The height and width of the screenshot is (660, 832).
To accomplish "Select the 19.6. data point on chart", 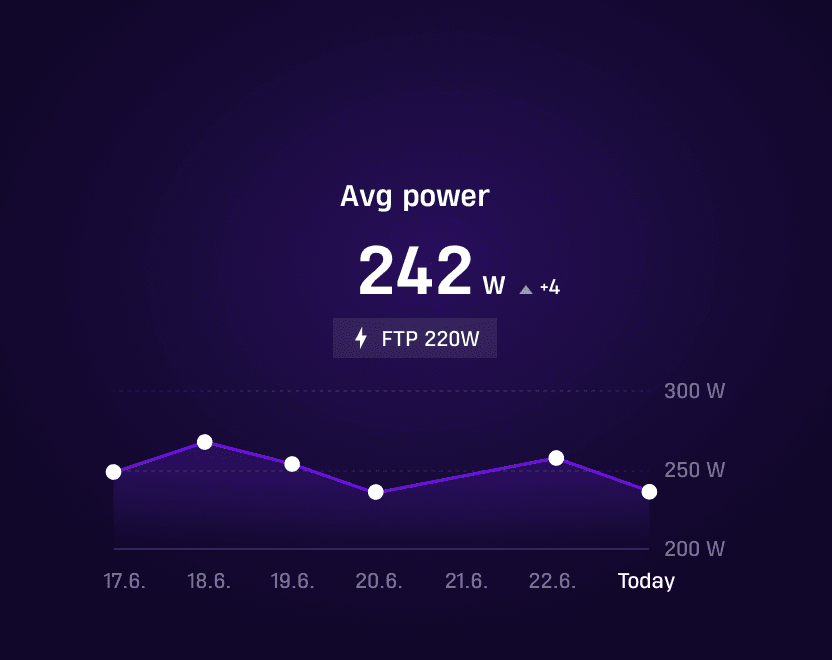I will pyautogui.click(x=292, y=464).
